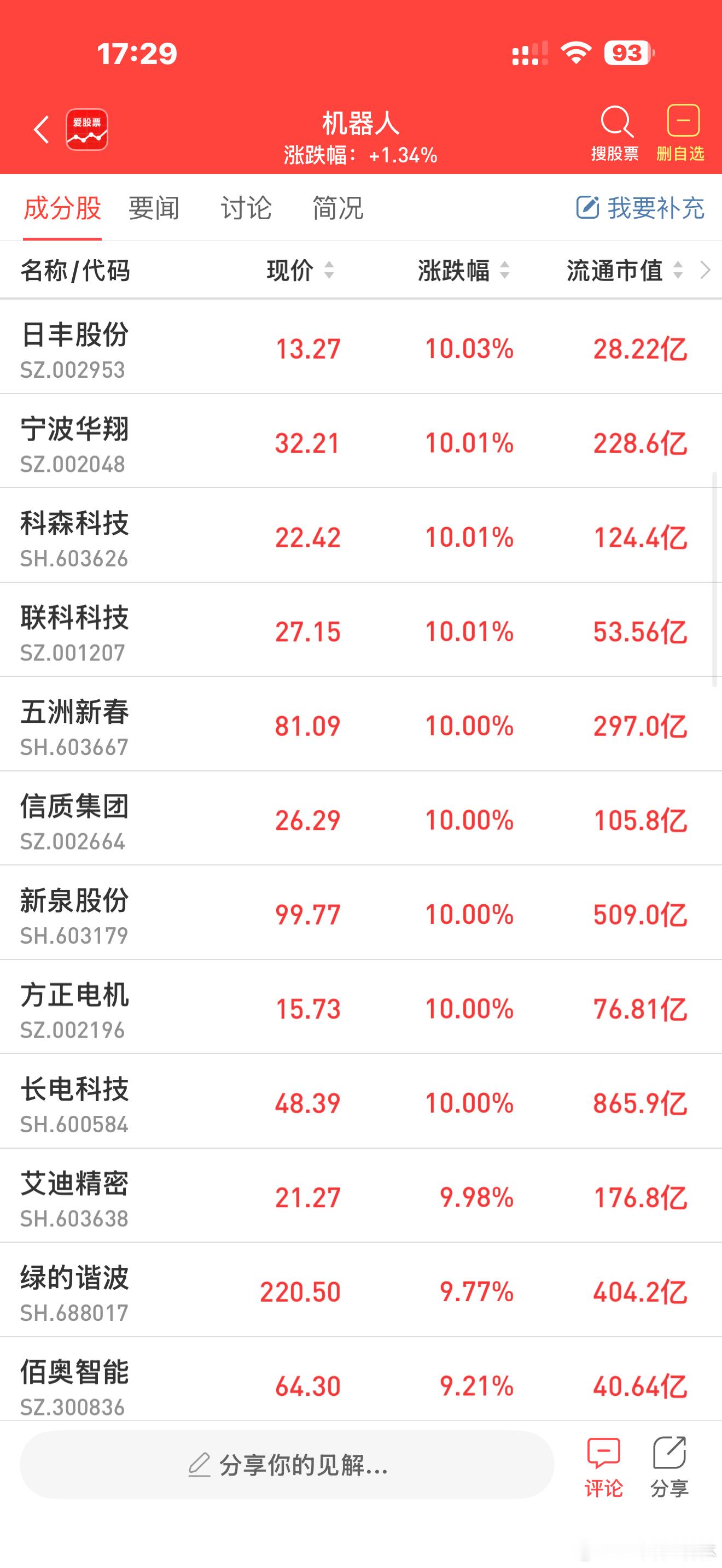This screenshot has width=722, height=1568.
Task: Tap the 爱股票 app logo
Action: pyautogui.click(x=86, y=130)
